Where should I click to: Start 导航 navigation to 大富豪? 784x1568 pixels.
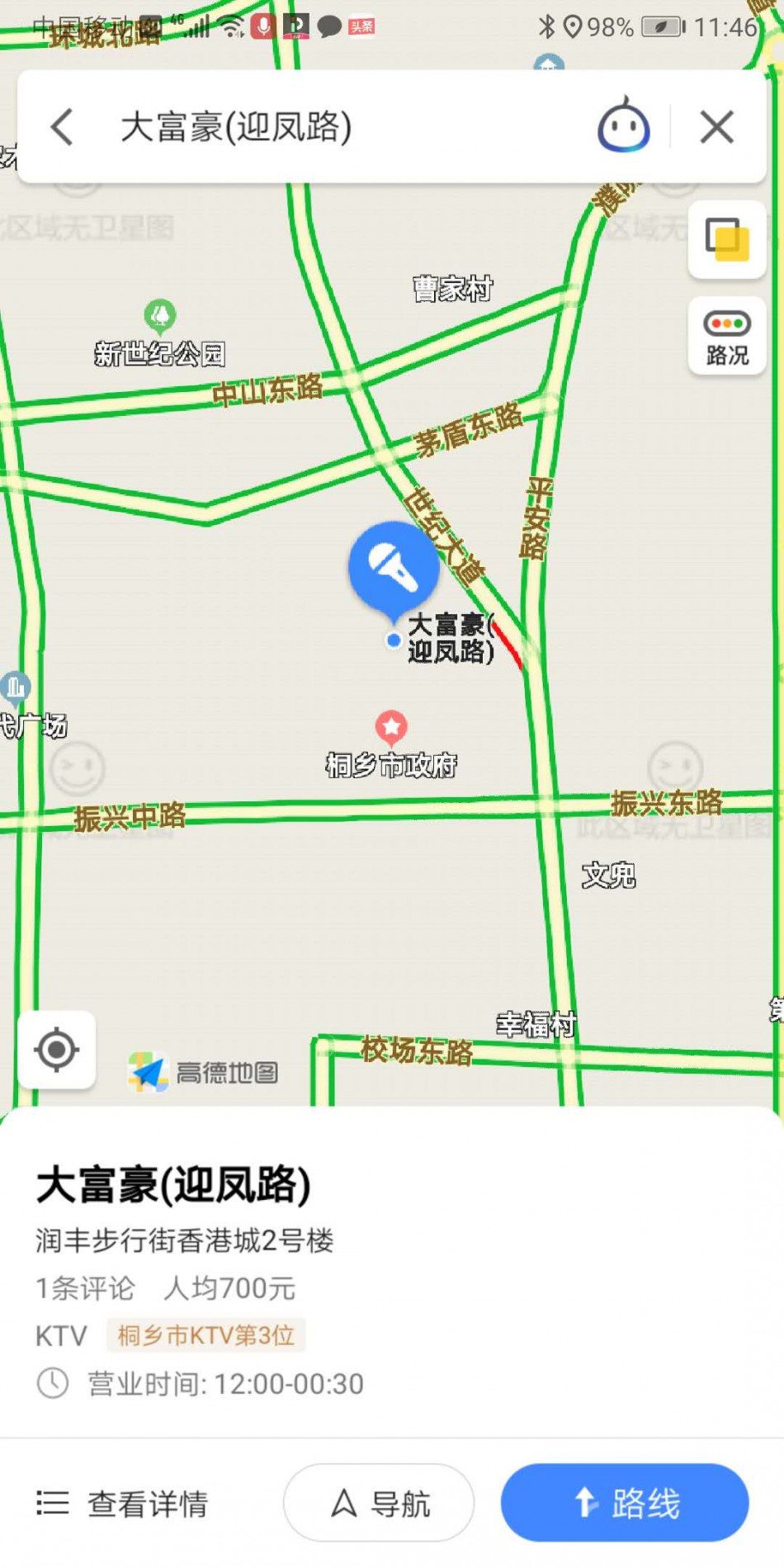379,1504
